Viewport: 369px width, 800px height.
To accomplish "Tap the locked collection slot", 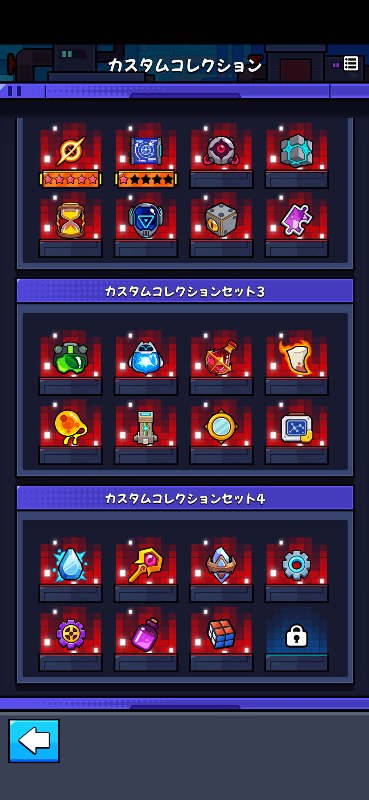I will pyautogui.click(x=297, y=636).
